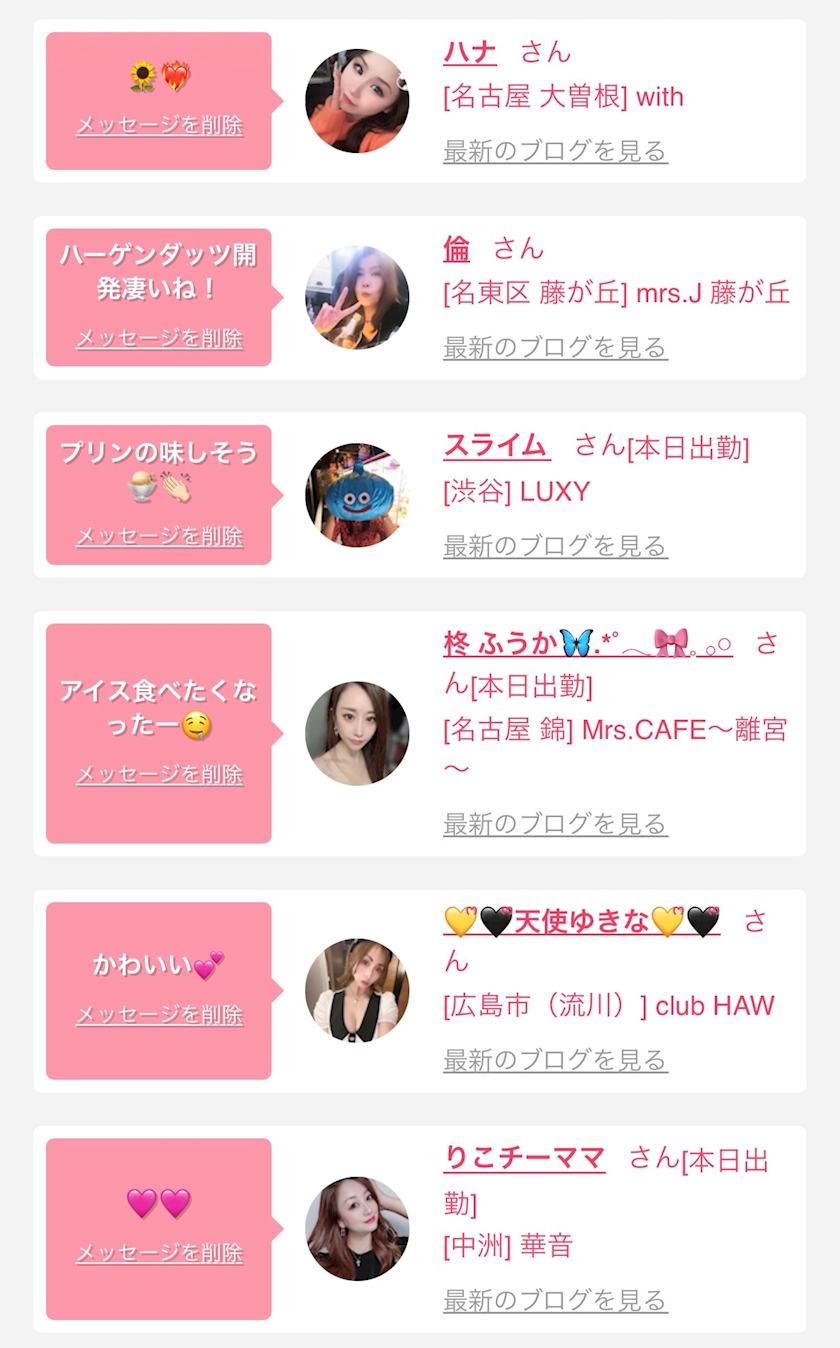
Task: Delete the プリンの味しそう message
Action: [160, 536]
